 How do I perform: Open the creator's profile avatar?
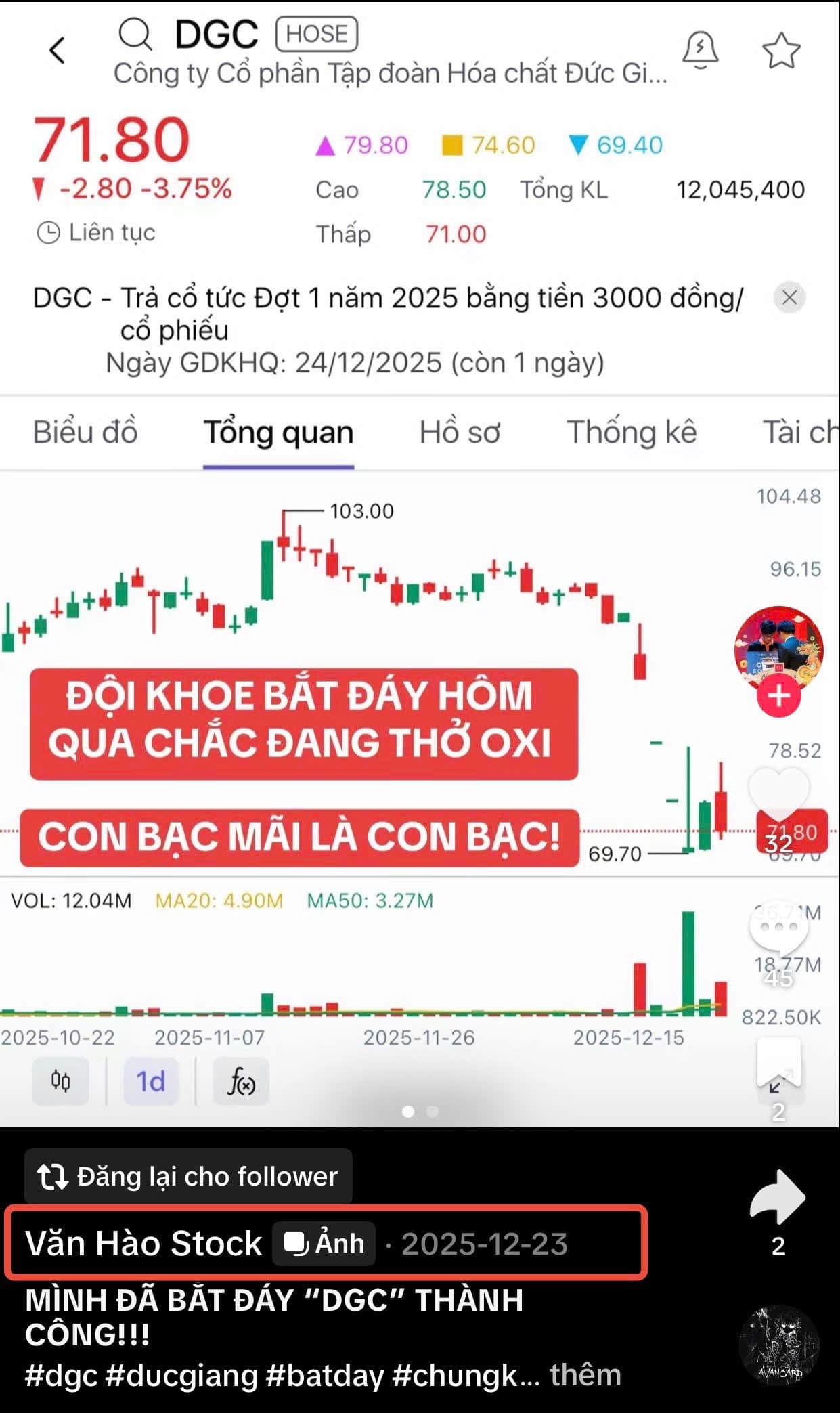(778, 647)
